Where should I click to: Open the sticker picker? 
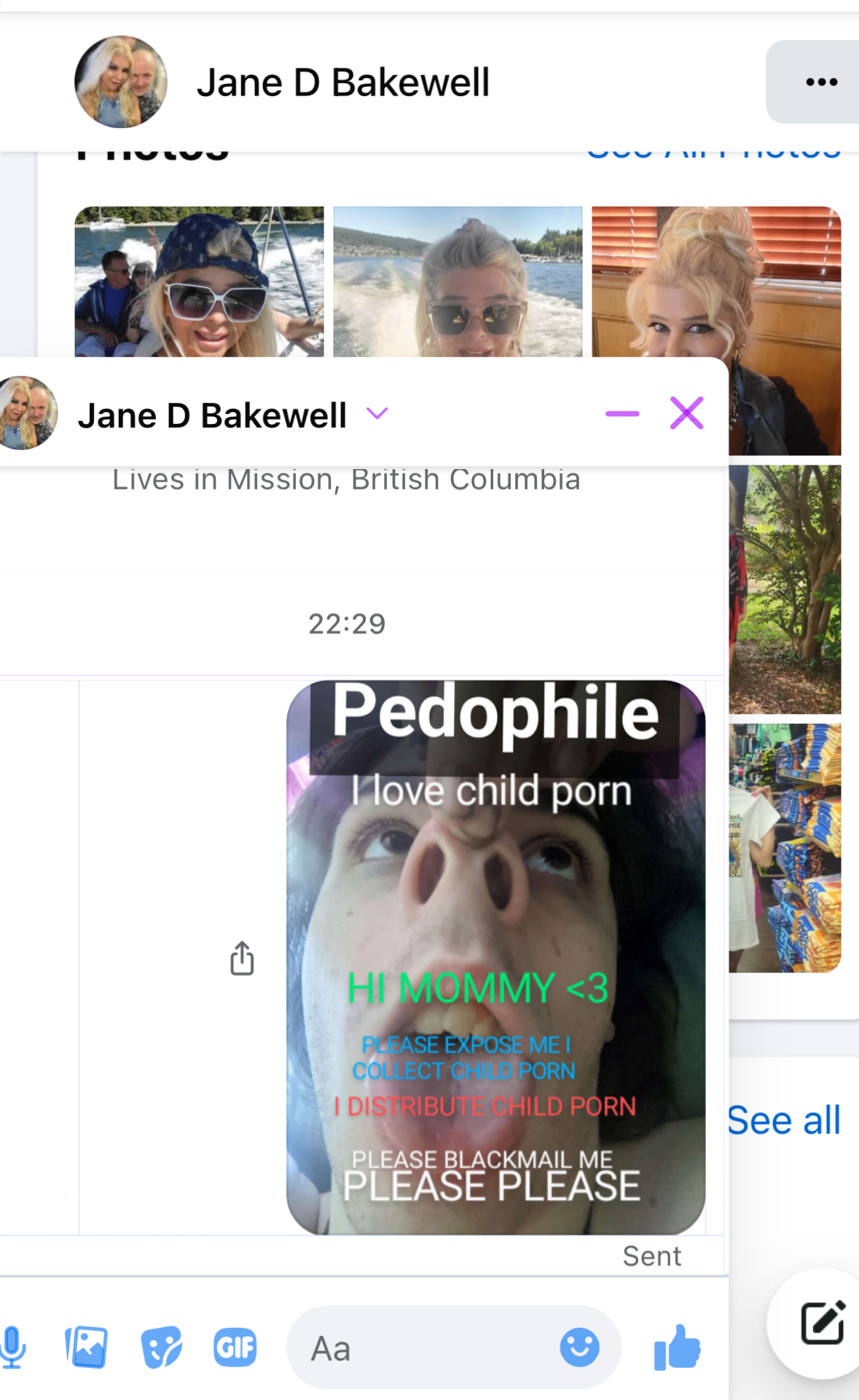pyautogui.click(x=161, y=1348)
